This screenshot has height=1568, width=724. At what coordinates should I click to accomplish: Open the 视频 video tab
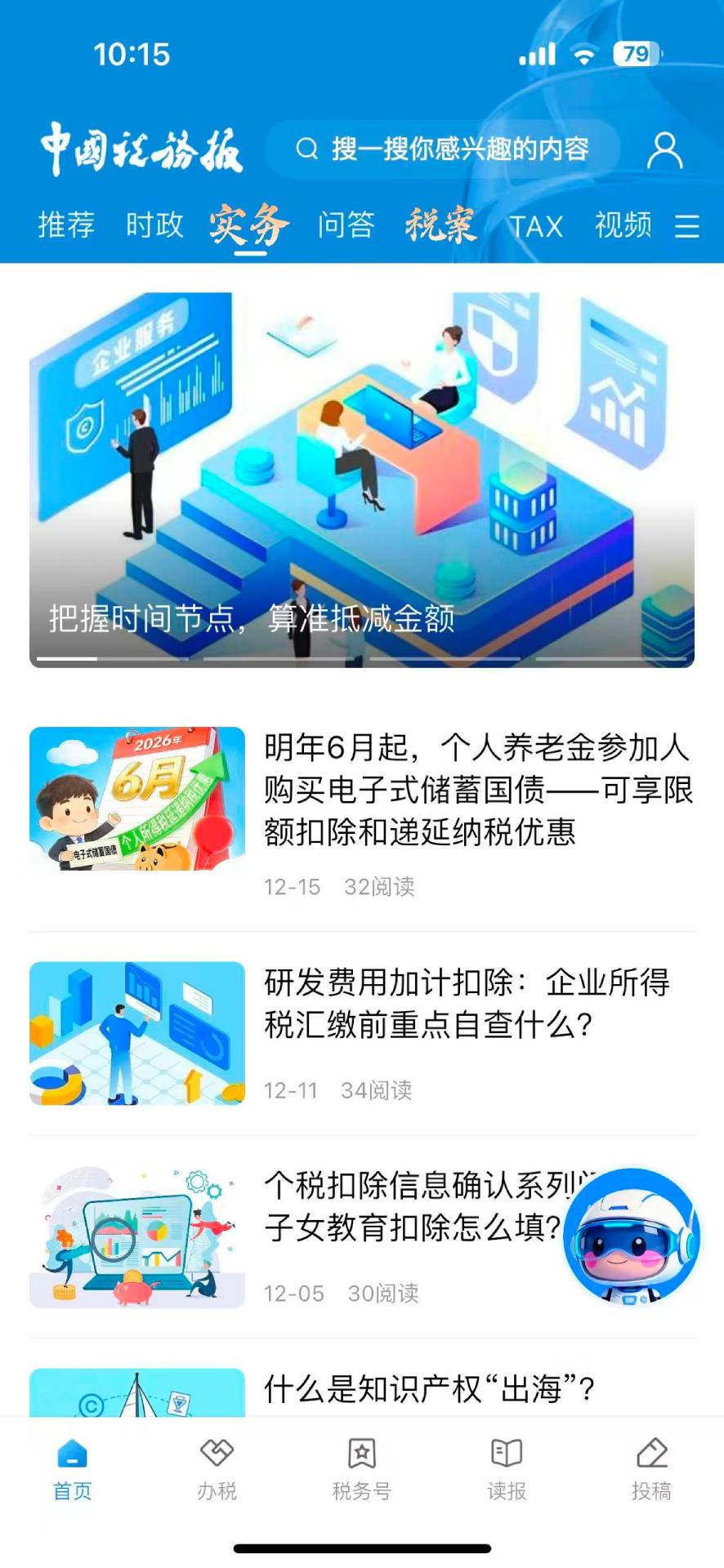coord(623,225)
